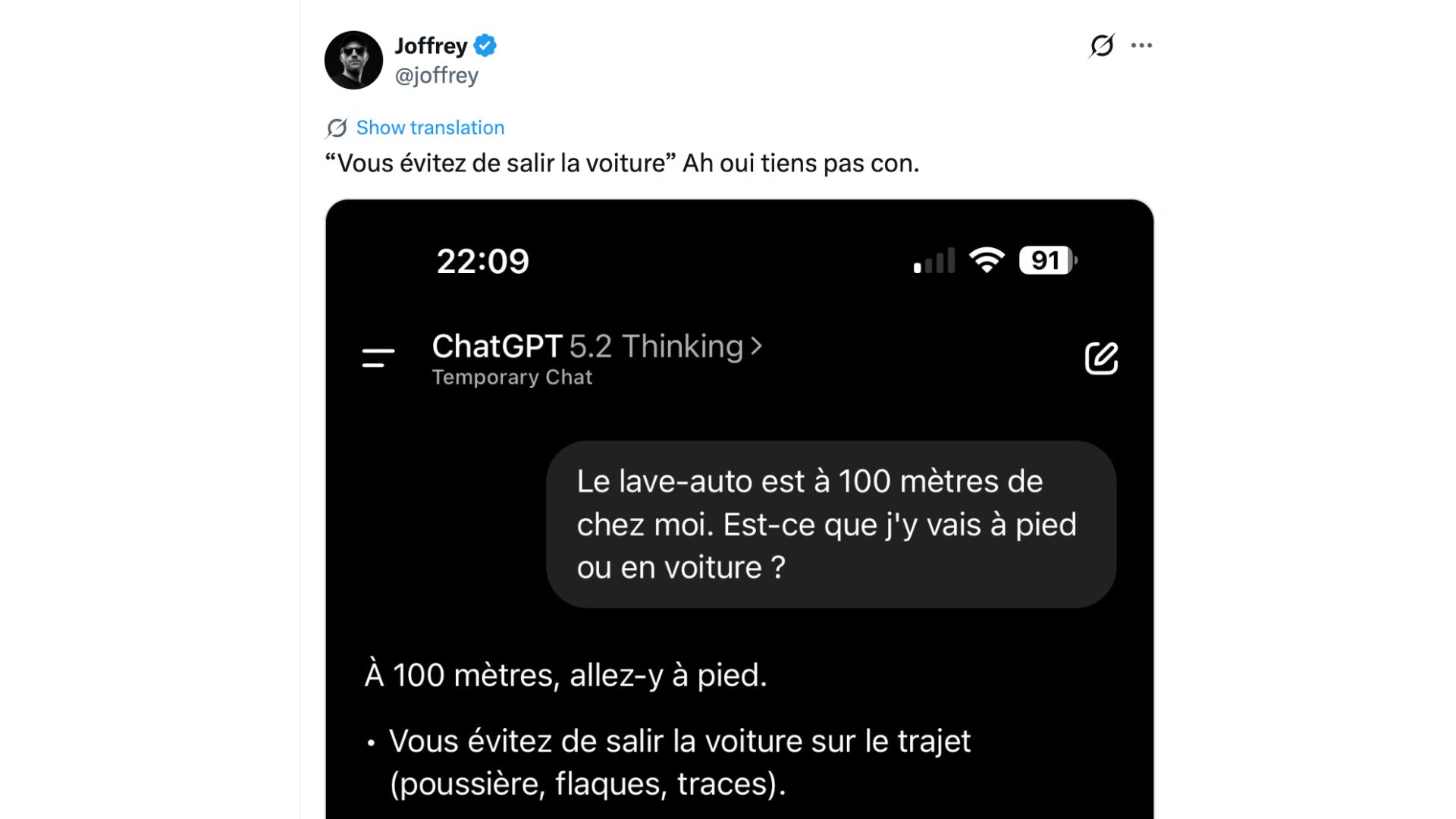Screen dimensions: 1456x819
Task: Open the post's three-dot overflow menu
Action: [1141, 45]
